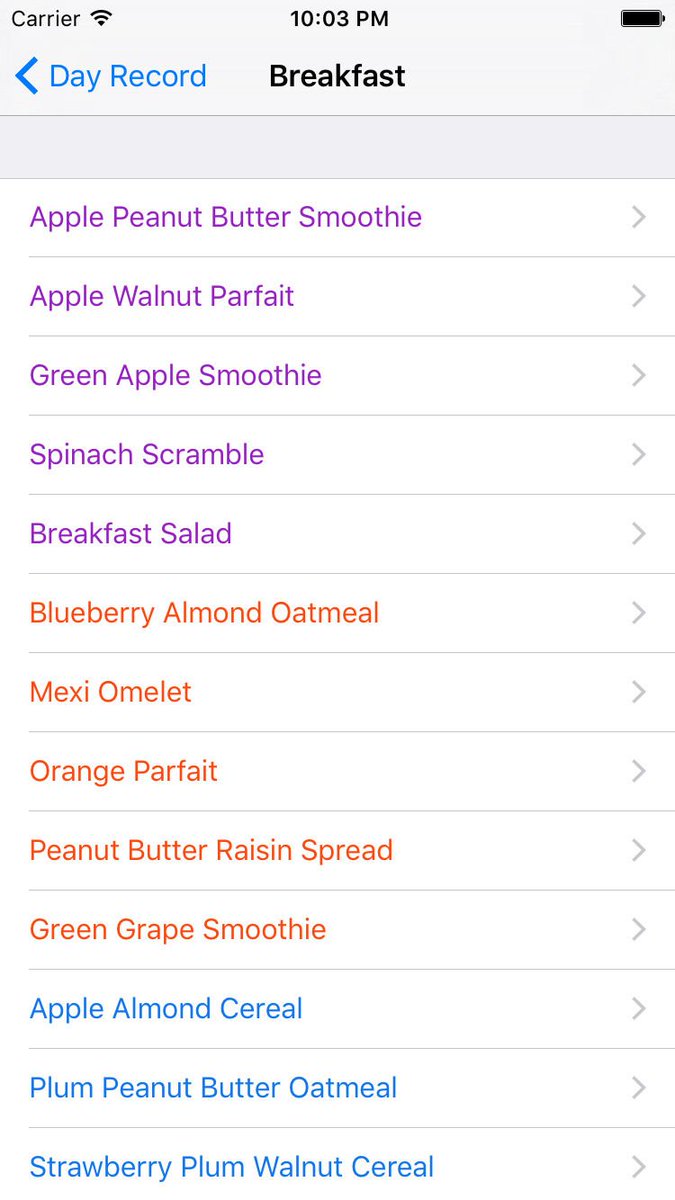675x1200 pixels.
Task: Select Blueberry Almond Oatmeal
Action: pyautogui.click(x=337, y=612)
